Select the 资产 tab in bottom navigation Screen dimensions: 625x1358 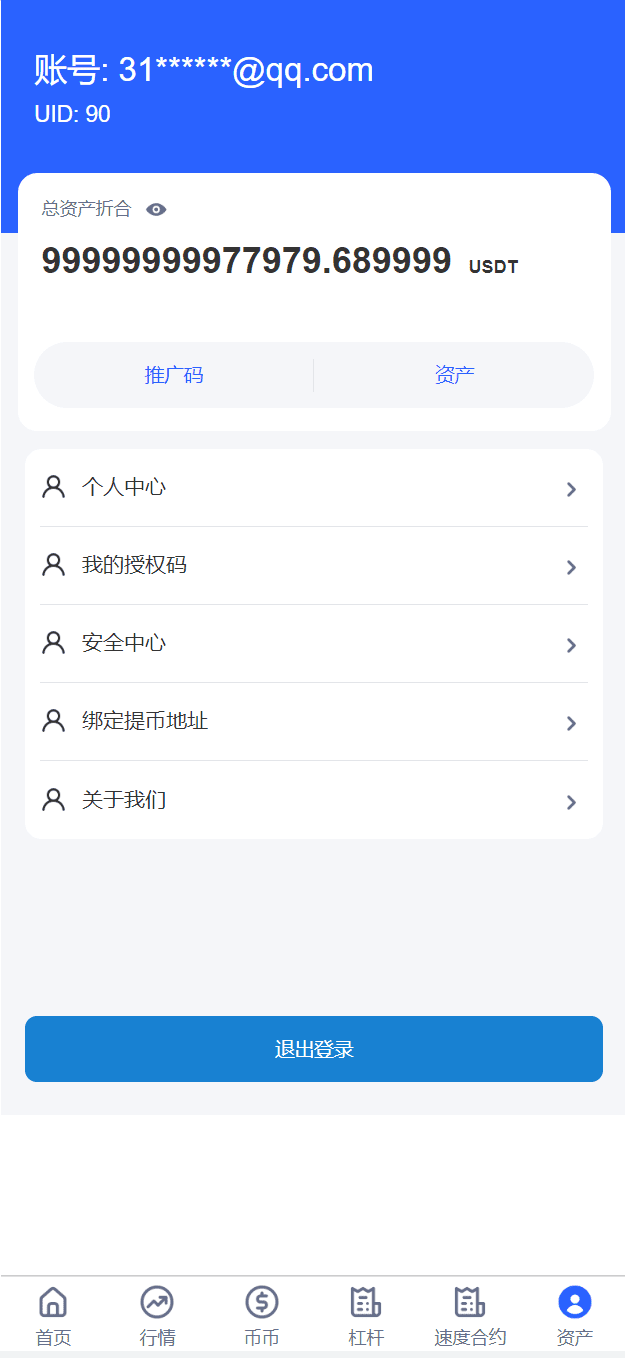(574, 1316)
